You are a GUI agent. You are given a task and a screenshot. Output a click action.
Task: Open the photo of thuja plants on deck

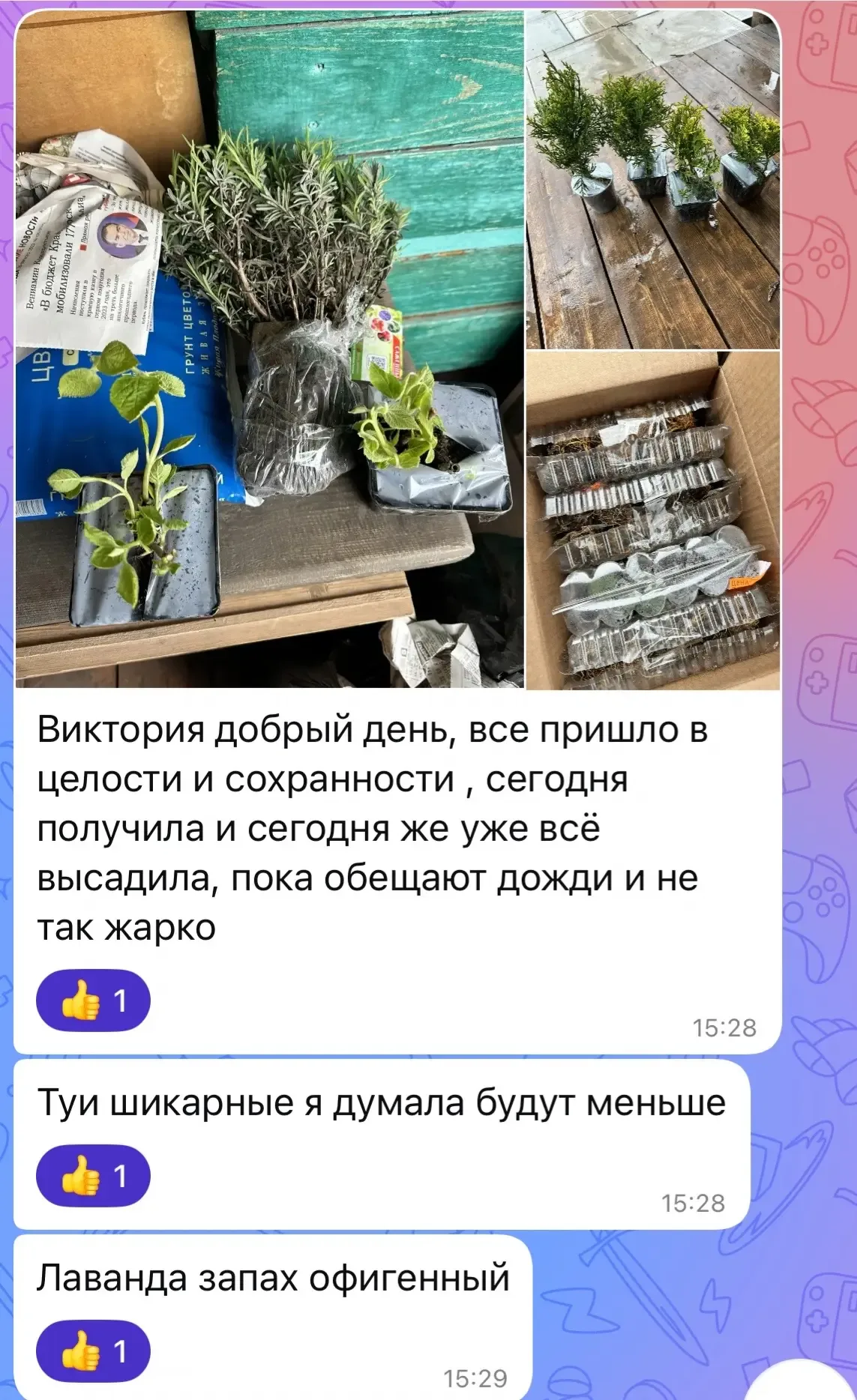click(x=652, y=180)
